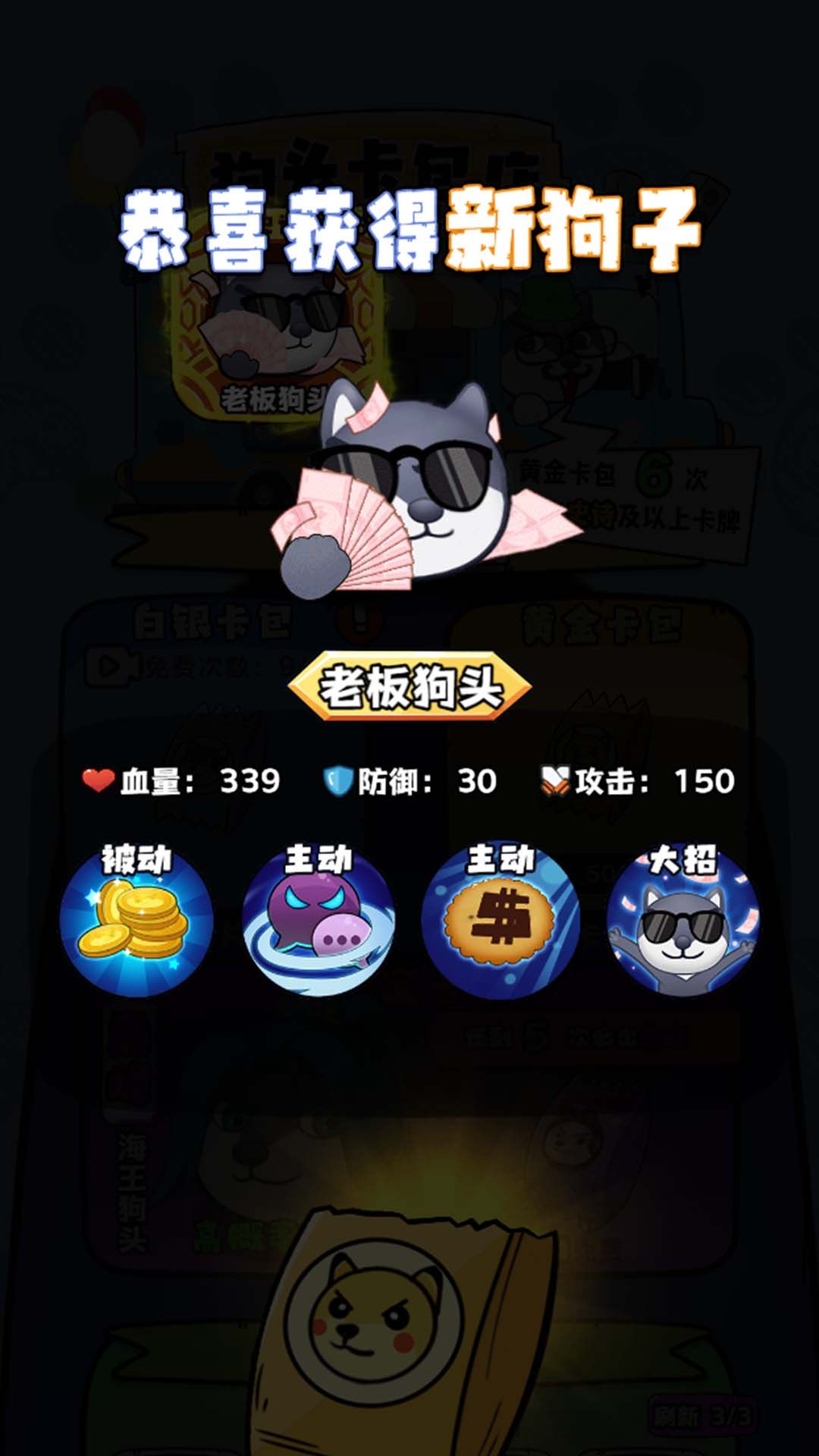Click the 恭喜获得新狗子 congratulations title
Screen dimensions: 819x1456
coord(409,227)
